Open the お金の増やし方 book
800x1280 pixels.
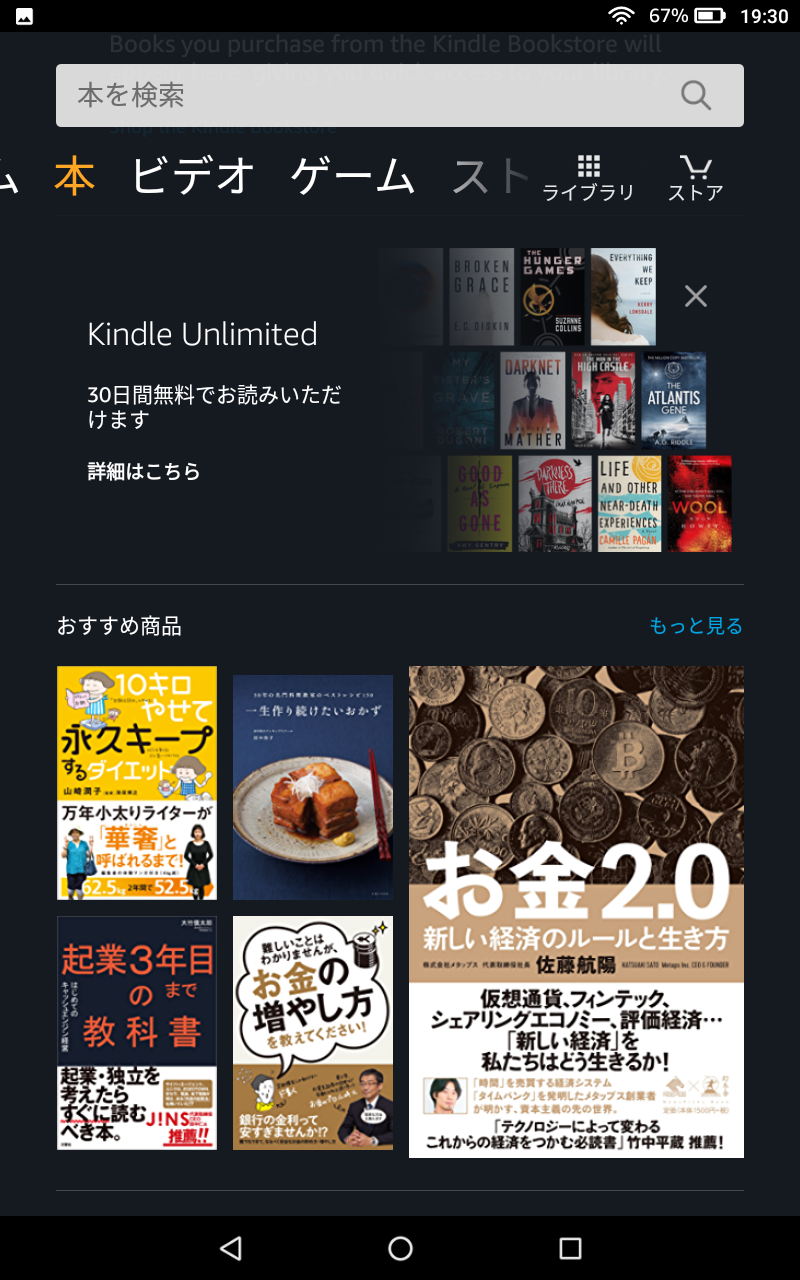click(x=313, y=1032)
